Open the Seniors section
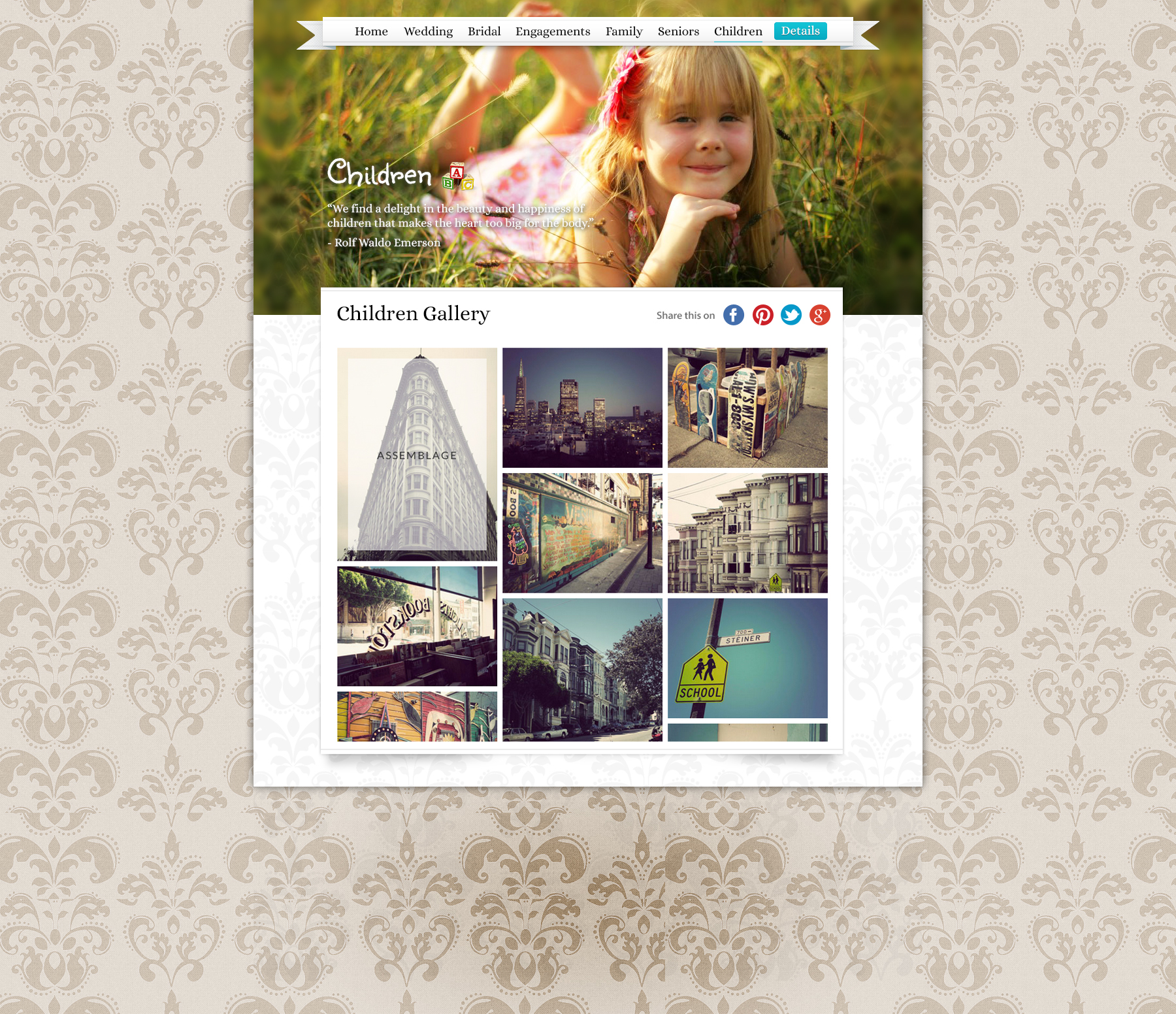Viewport: 1176px width, 1014px height. [x=678, y=31]
